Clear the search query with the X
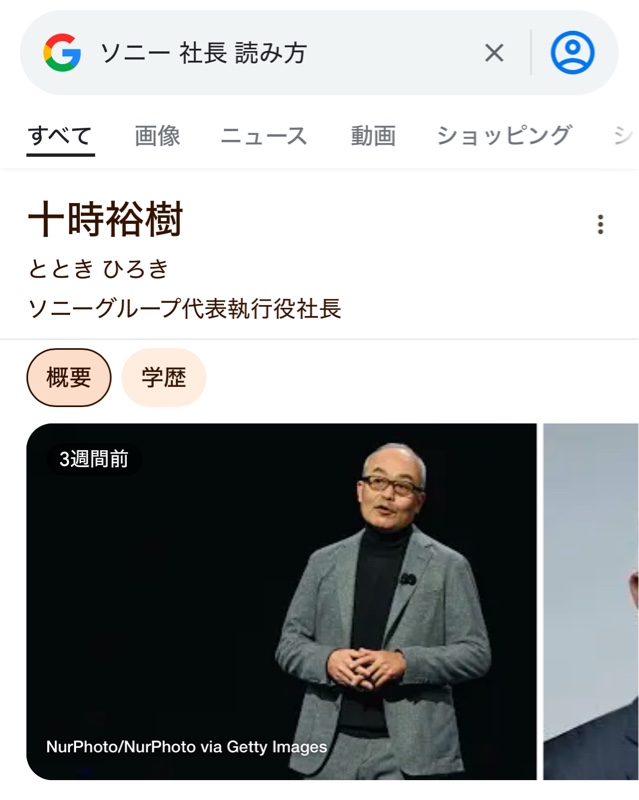 click(494, 53)
